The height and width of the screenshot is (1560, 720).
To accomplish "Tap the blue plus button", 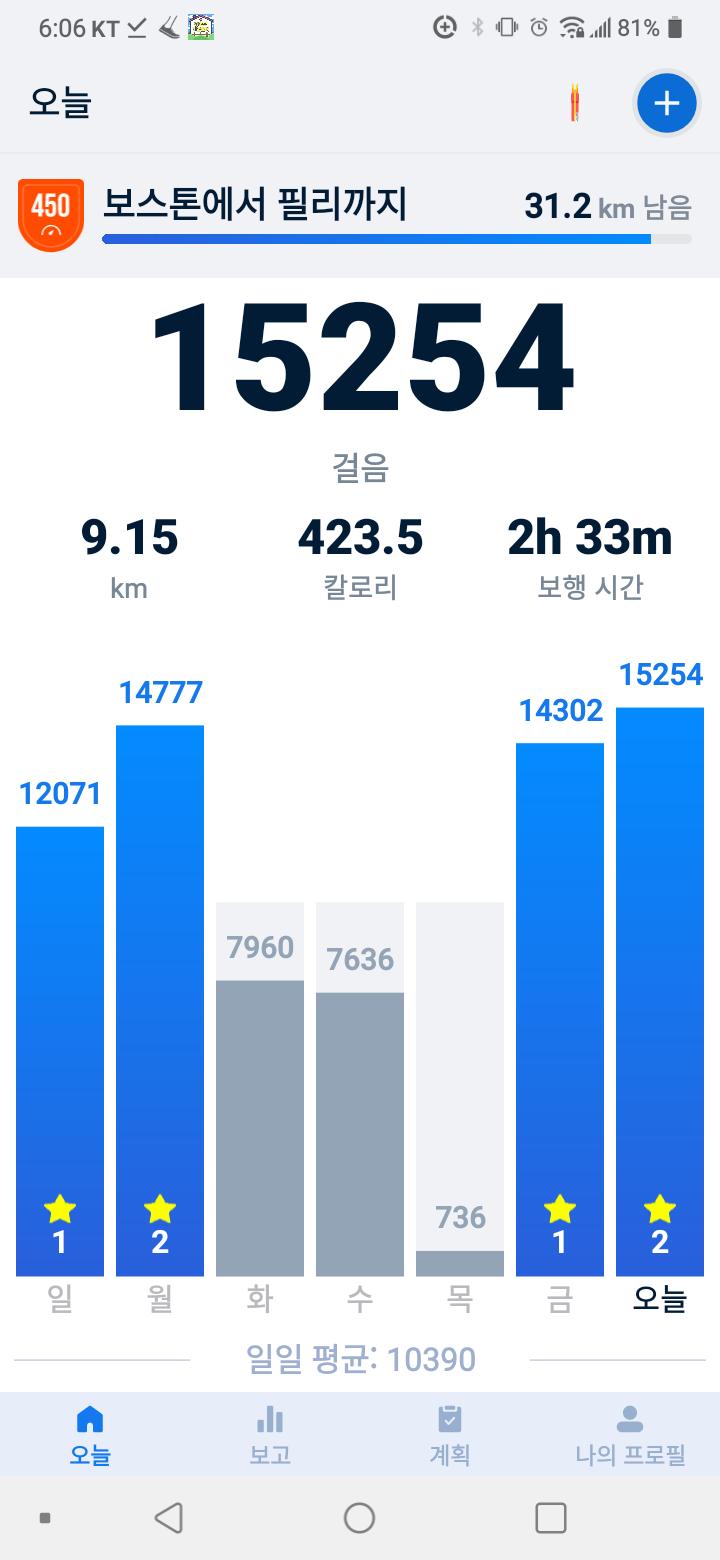I will point(666,103).
